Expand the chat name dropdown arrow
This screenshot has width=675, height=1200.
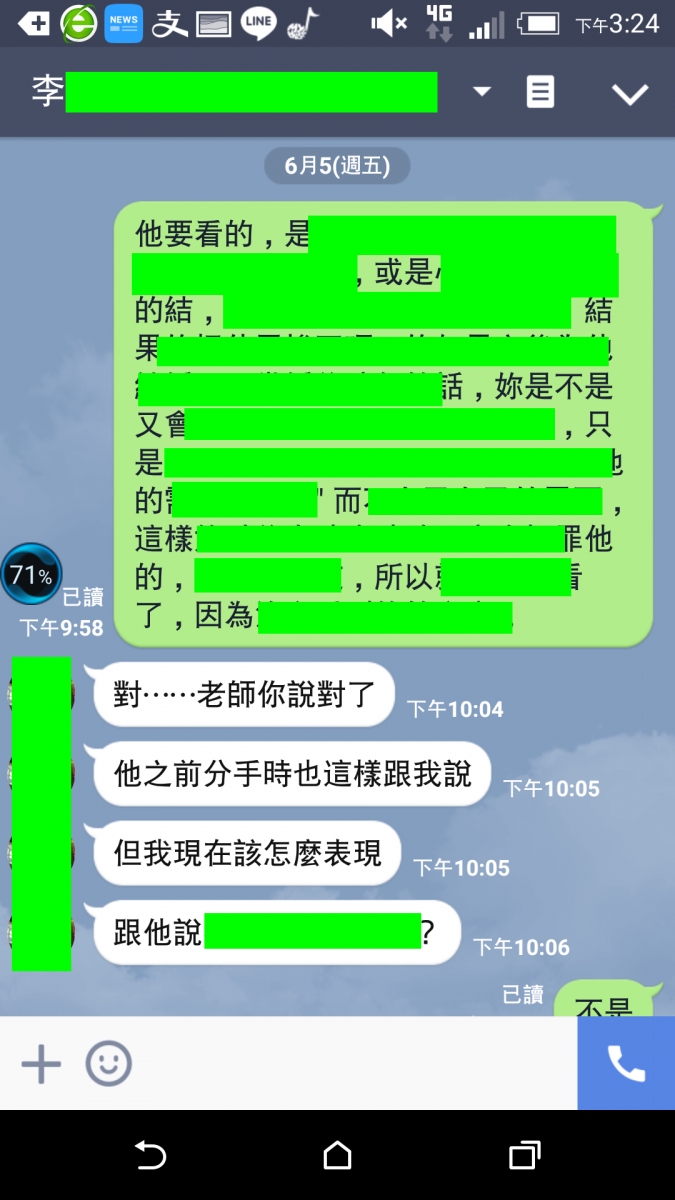point(482,92)
